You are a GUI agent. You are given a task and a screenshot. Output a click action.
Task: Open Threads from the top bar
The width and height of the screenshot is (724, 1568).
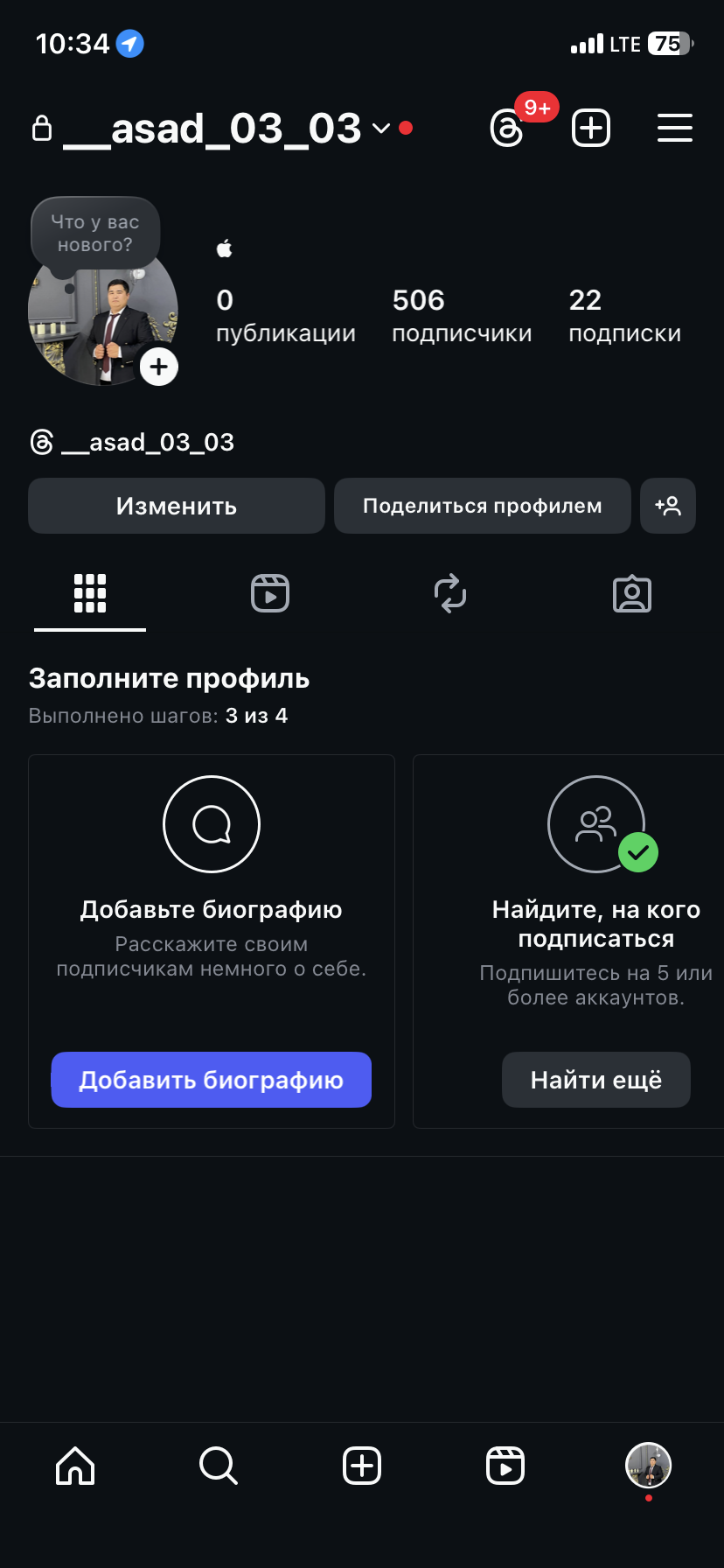tap(507, 129)
